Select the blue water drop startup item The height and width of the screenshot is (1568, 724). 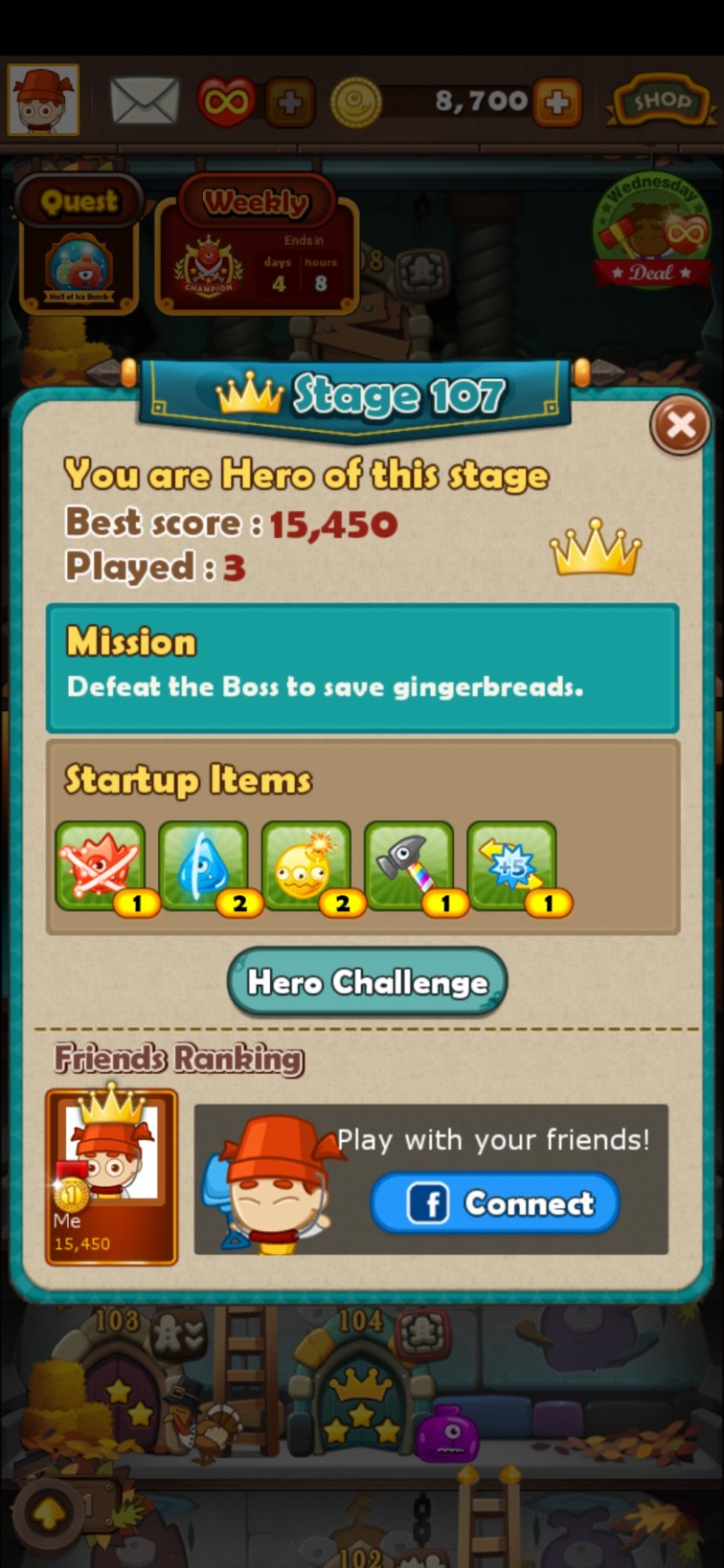point(204,865)
